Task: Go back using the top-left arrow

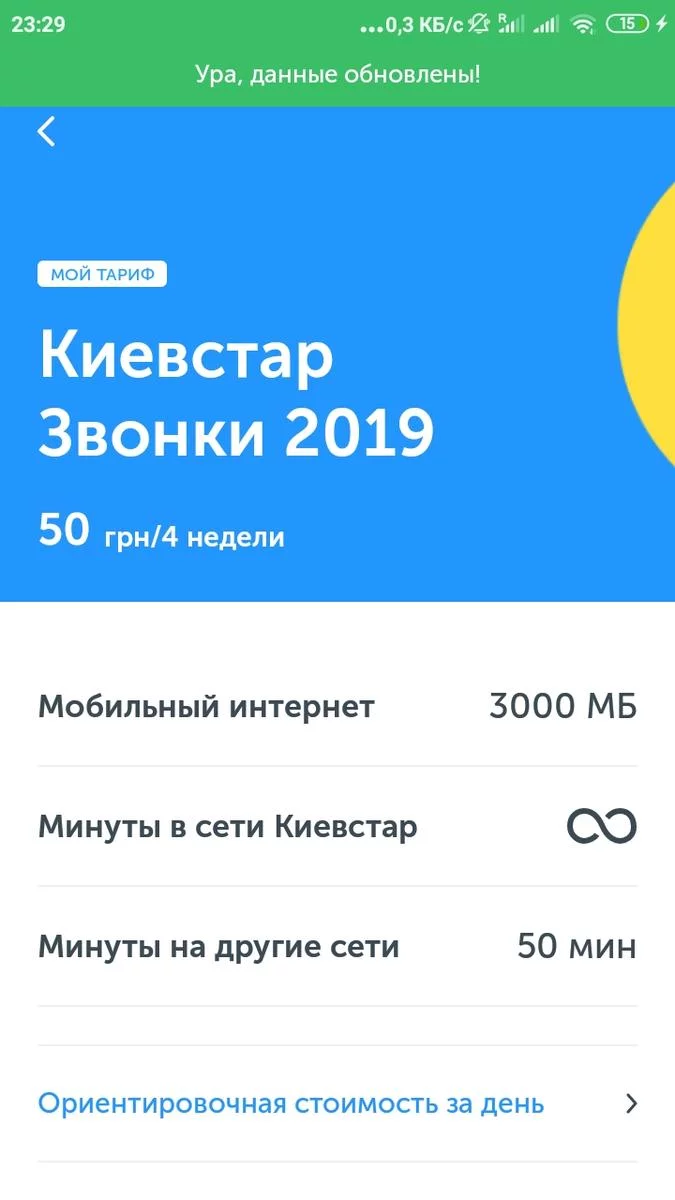Action: coord(46,132)
